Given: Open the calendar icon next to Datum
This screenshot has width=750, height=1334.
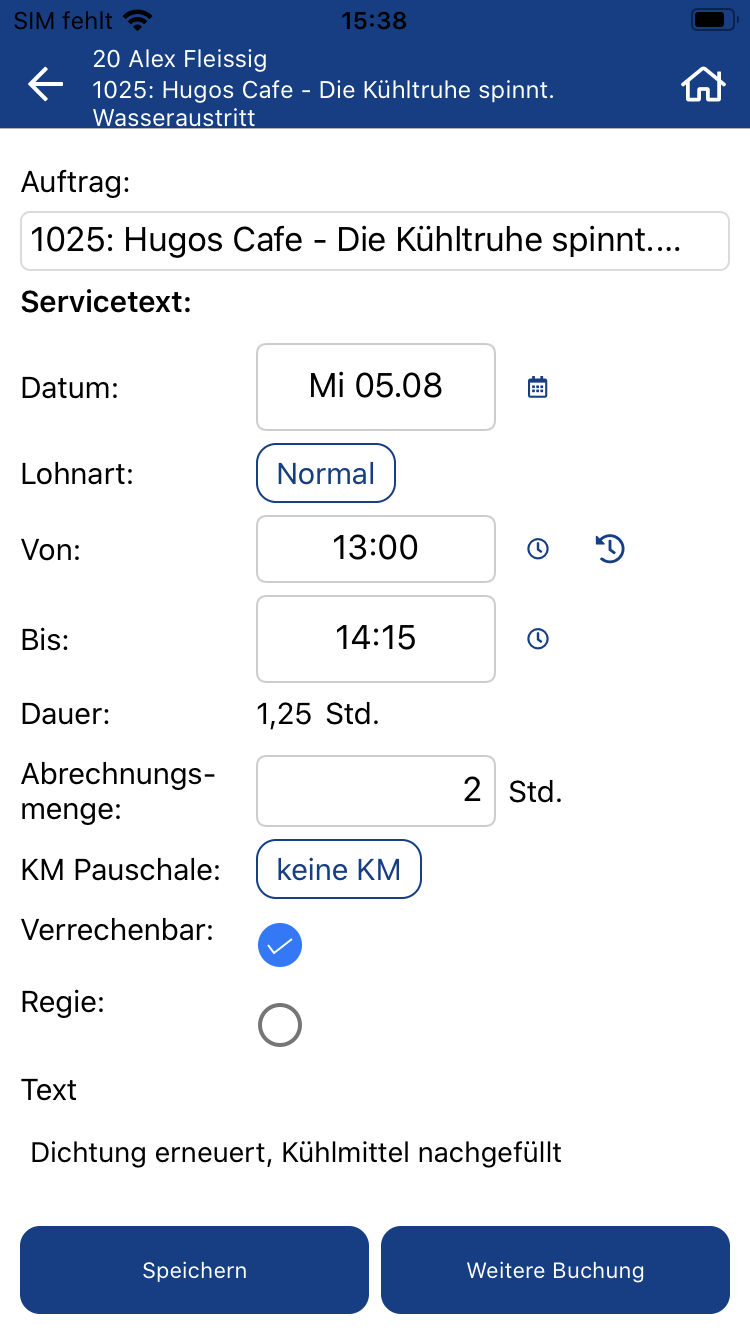Looking at the screenshot, I should (x=538, y=388).
